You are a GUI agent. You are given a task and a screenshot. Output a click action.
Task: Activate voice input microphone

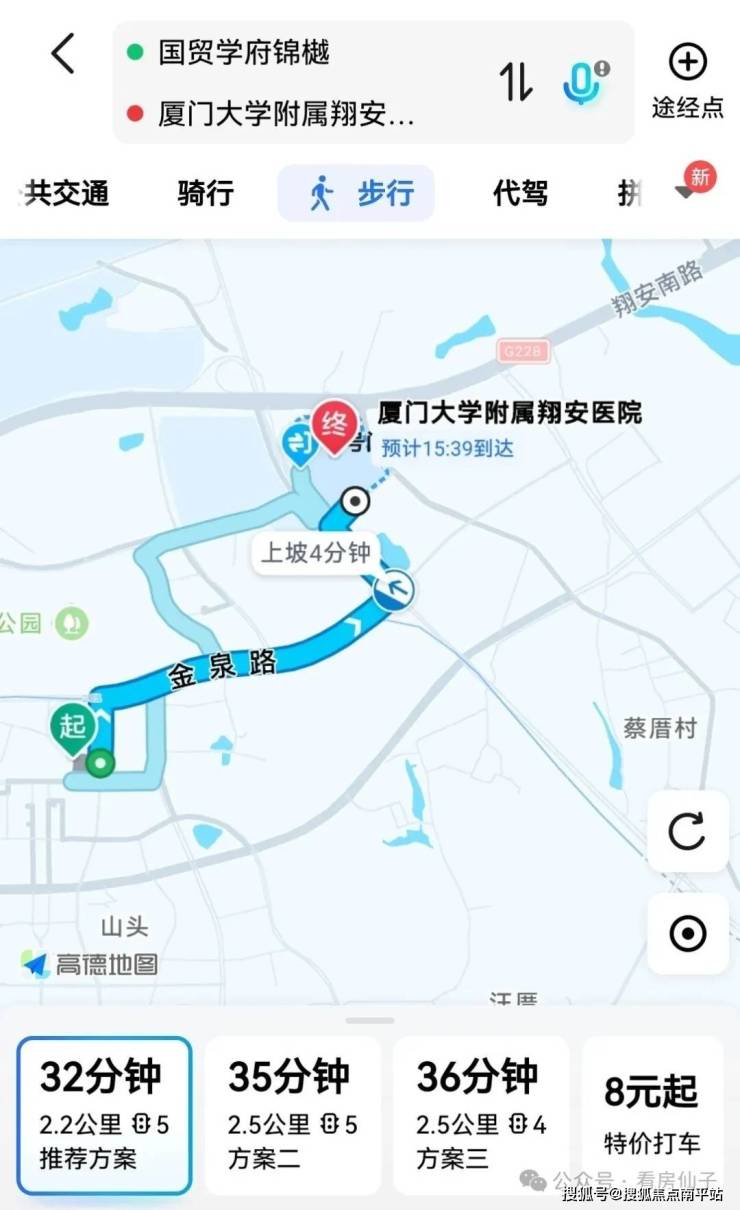point(584,82)
